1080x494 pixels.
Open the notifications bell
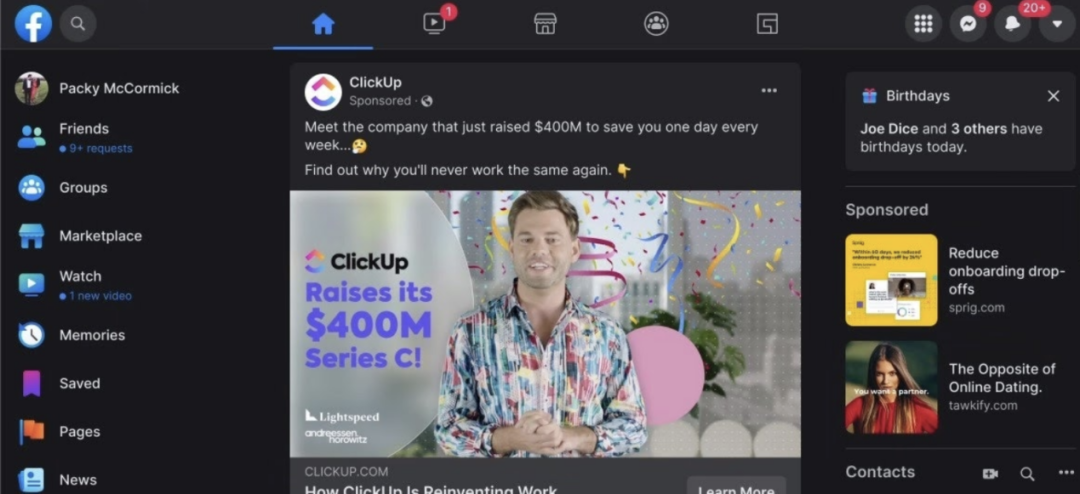(x=1012, y=24)
